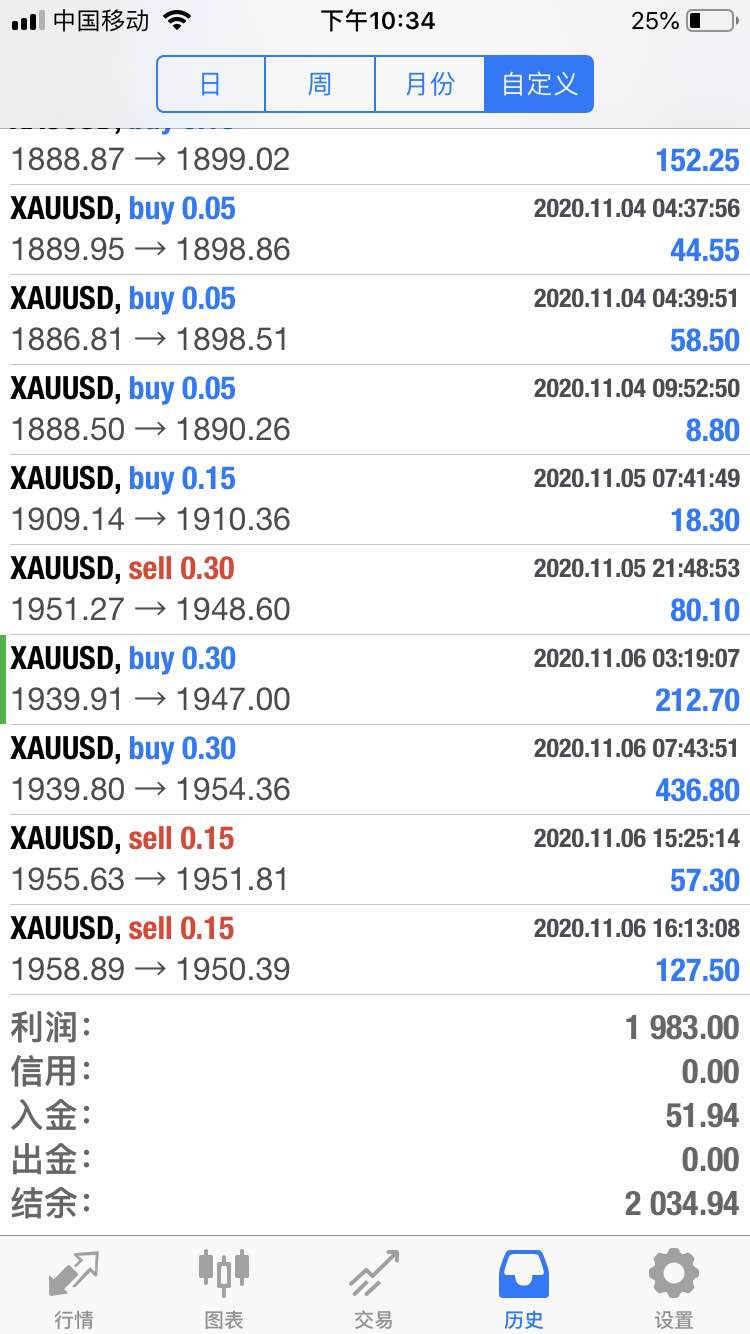This screenshot has height=1334, width=750.
Task: Open the sell 0.30 trade at 1951.27
Action: click(x=375, y=590)
